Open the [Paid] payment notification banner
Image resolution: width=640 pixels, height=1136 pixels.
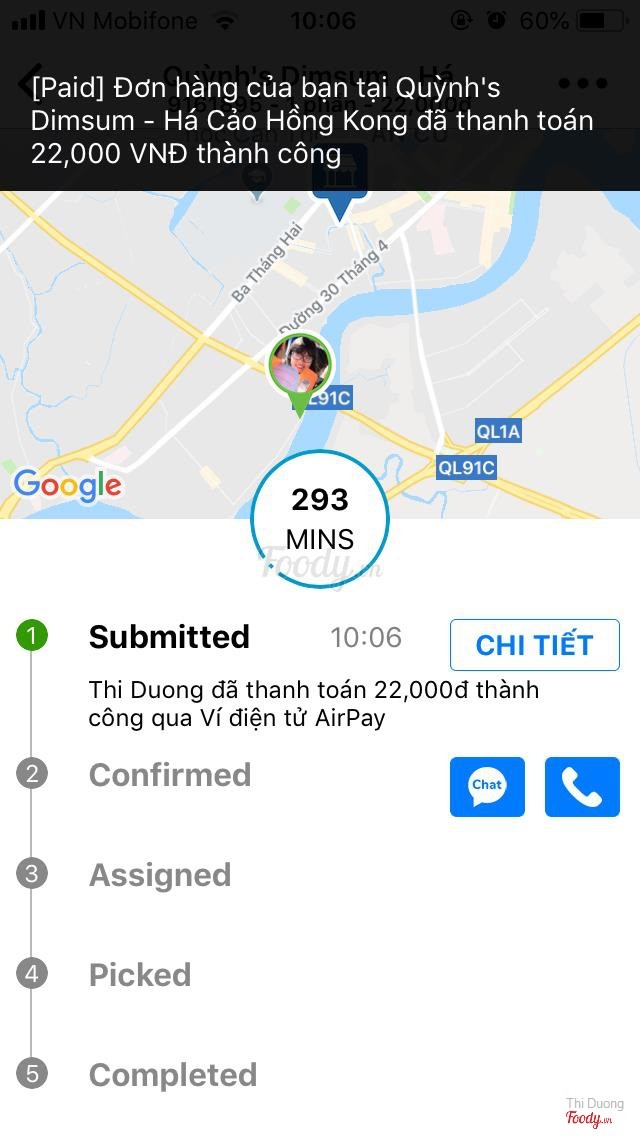[x=320, y=121]
